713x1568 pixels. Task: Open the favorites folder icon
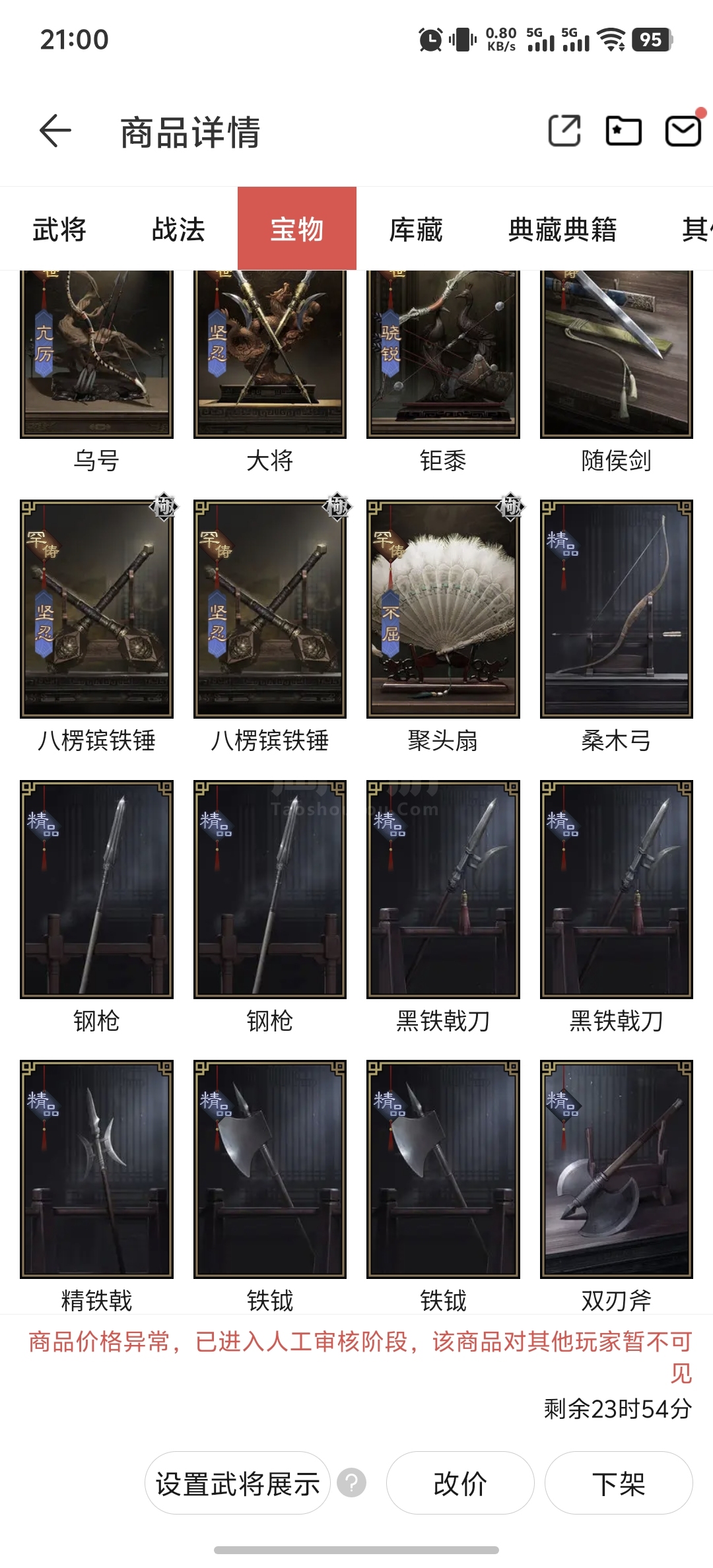pyautogui.click(x=623, y=131)
